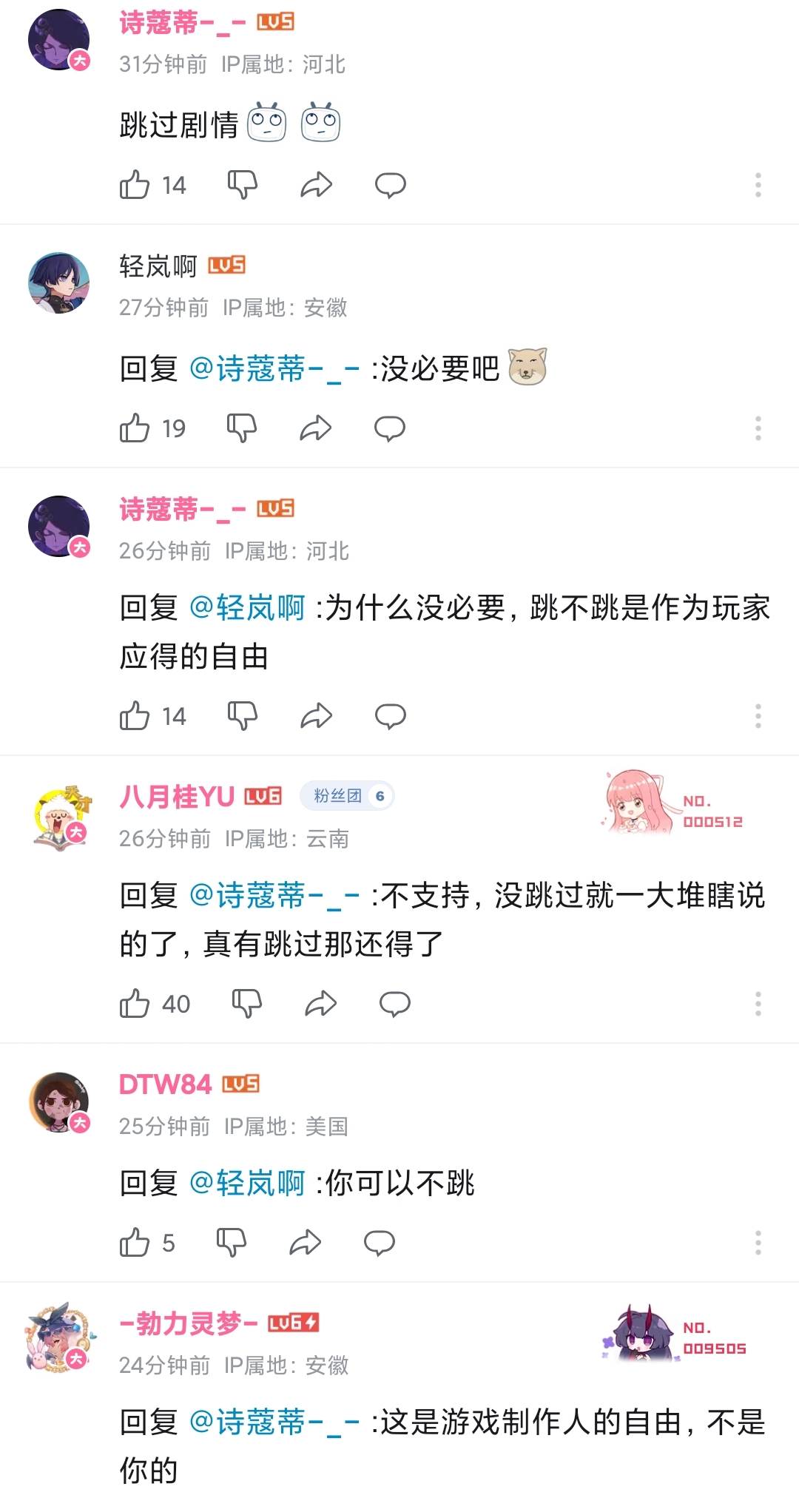Open the @轻岚啊 mention in DTW84's reply
Image resolution: width=799 pixels, height=1512 pixels.
click(247, 1184)
